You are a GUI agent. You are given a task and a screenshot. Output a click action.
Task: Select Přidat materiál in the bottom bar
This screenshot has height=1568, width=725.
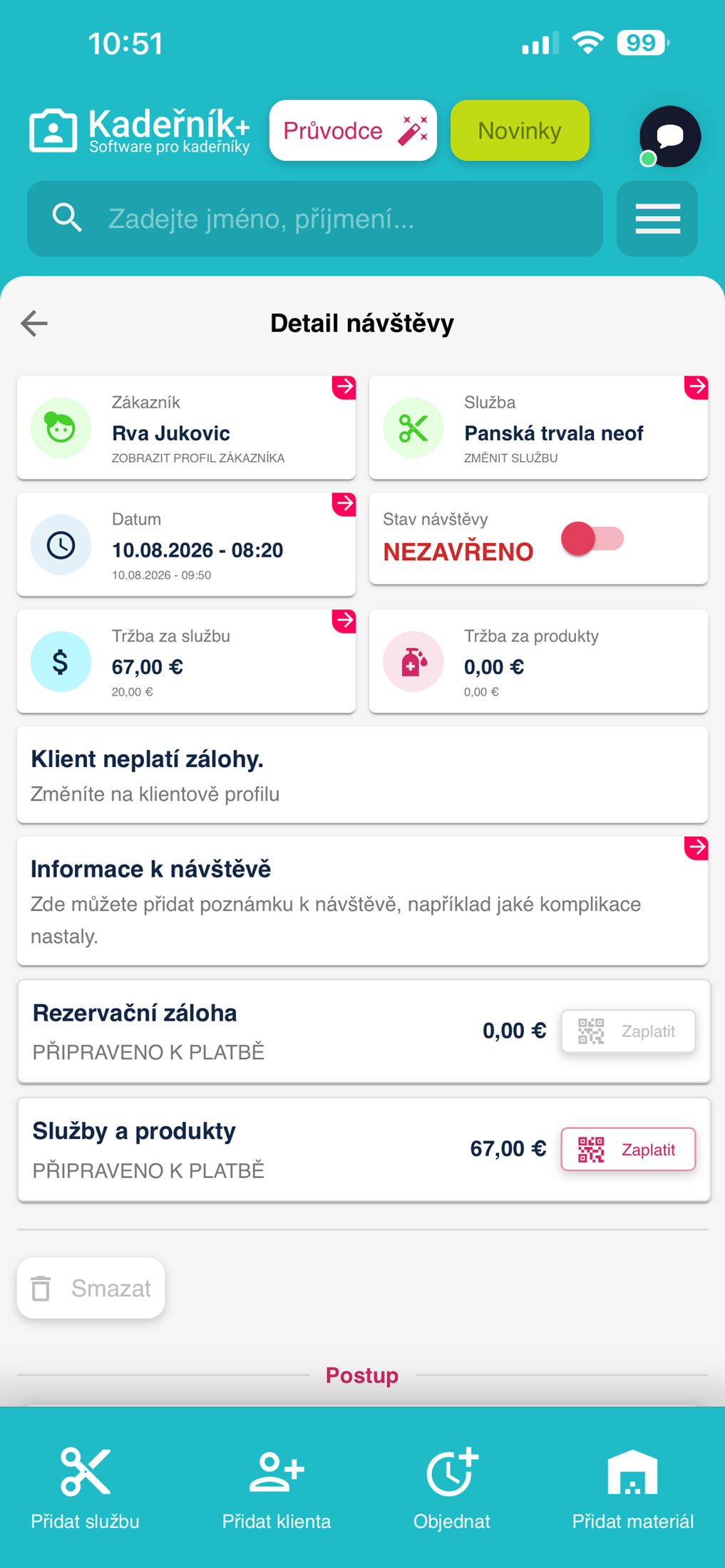633,1488
